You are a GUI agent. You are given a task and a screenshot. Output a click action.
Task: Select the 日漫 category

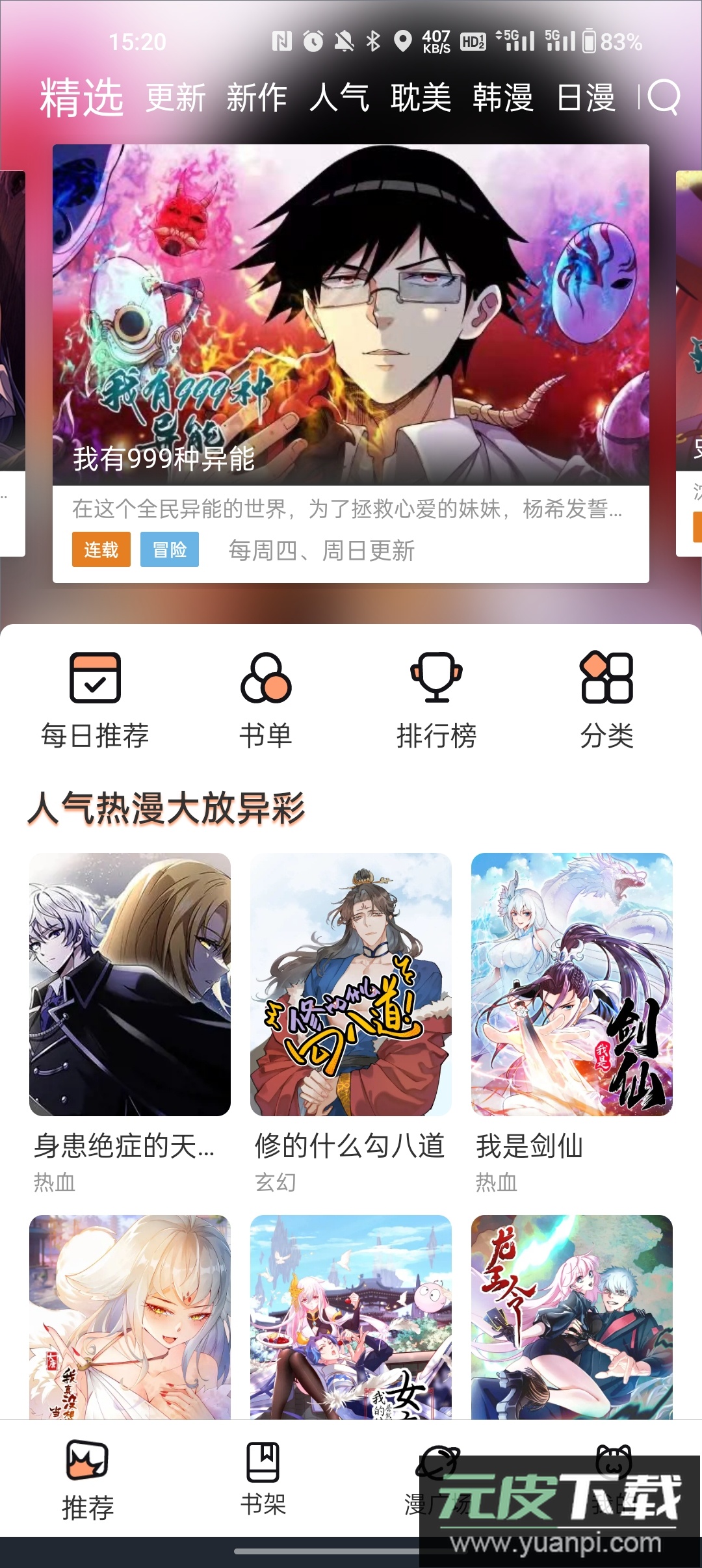586,98
